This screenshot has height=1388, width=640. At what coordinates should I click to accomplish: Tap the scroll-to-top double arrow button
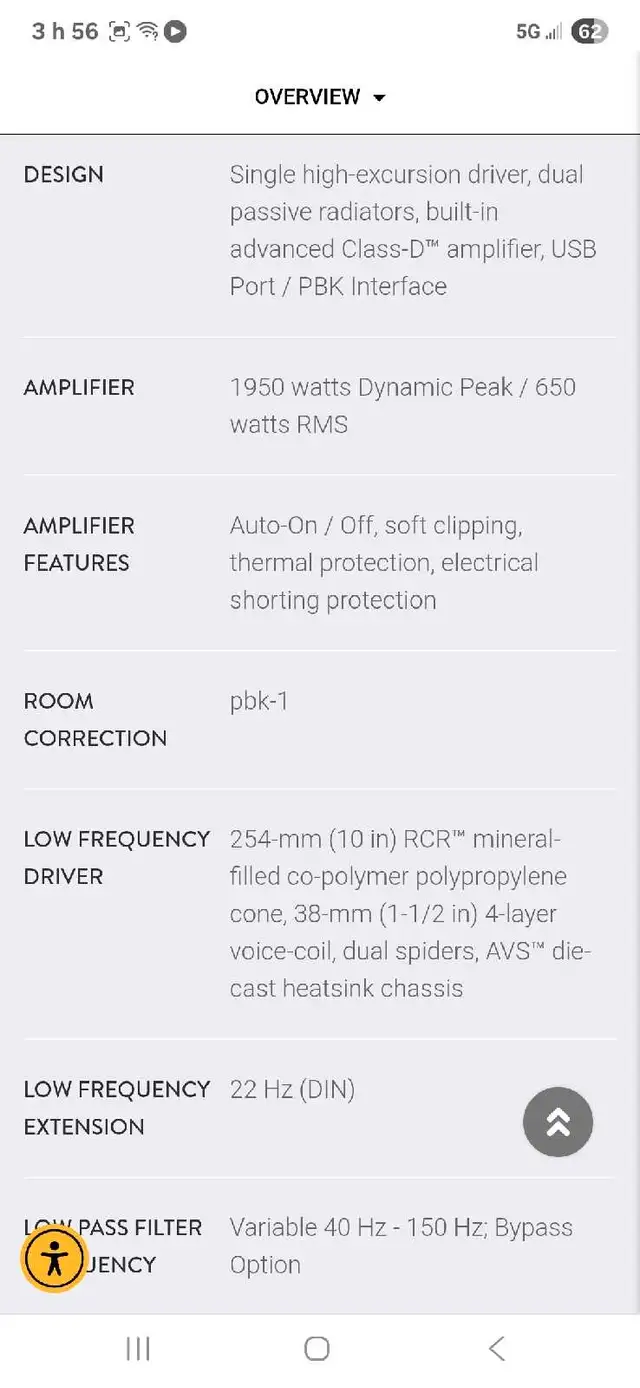tap(558, 1122)
